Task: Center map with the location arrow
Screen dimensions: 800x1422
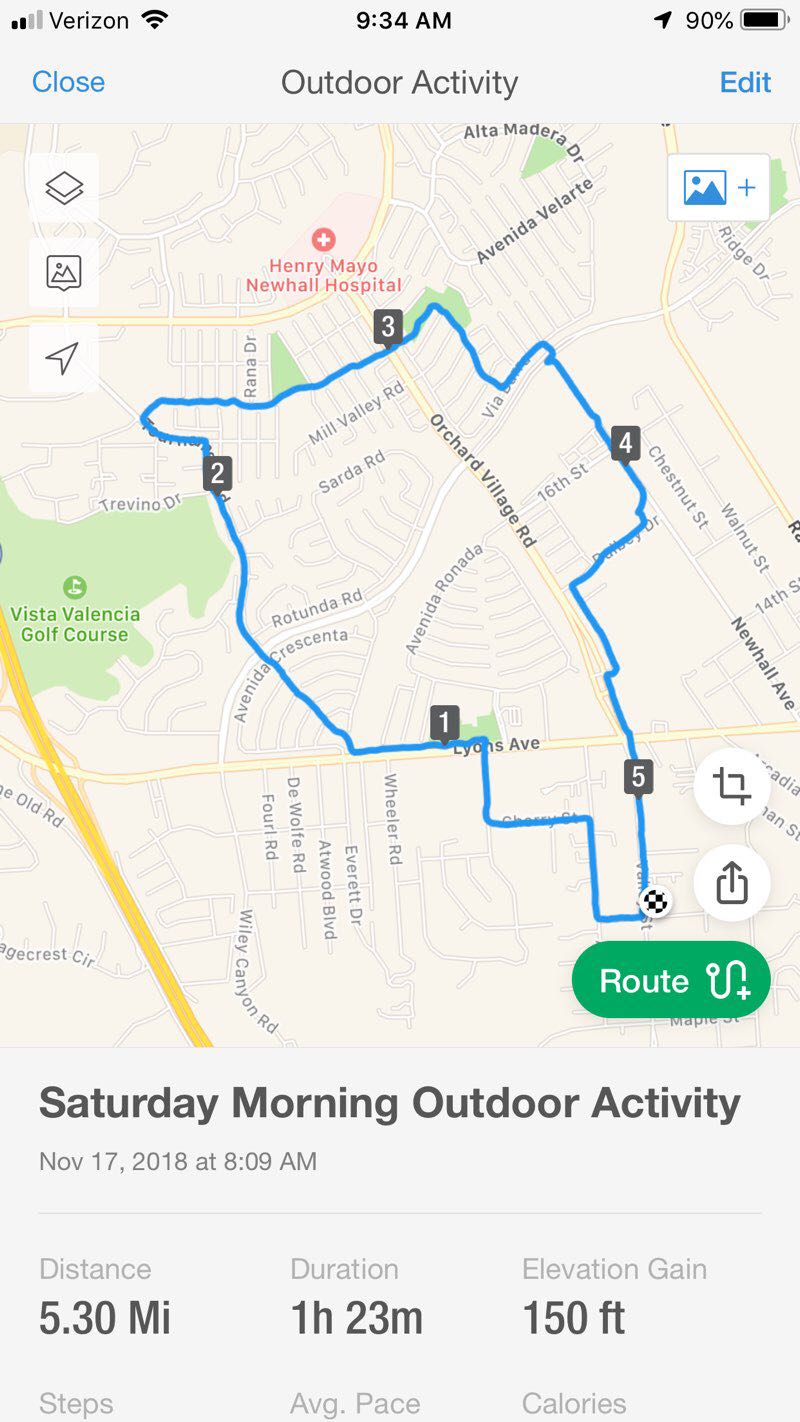Action: point(64,357)
